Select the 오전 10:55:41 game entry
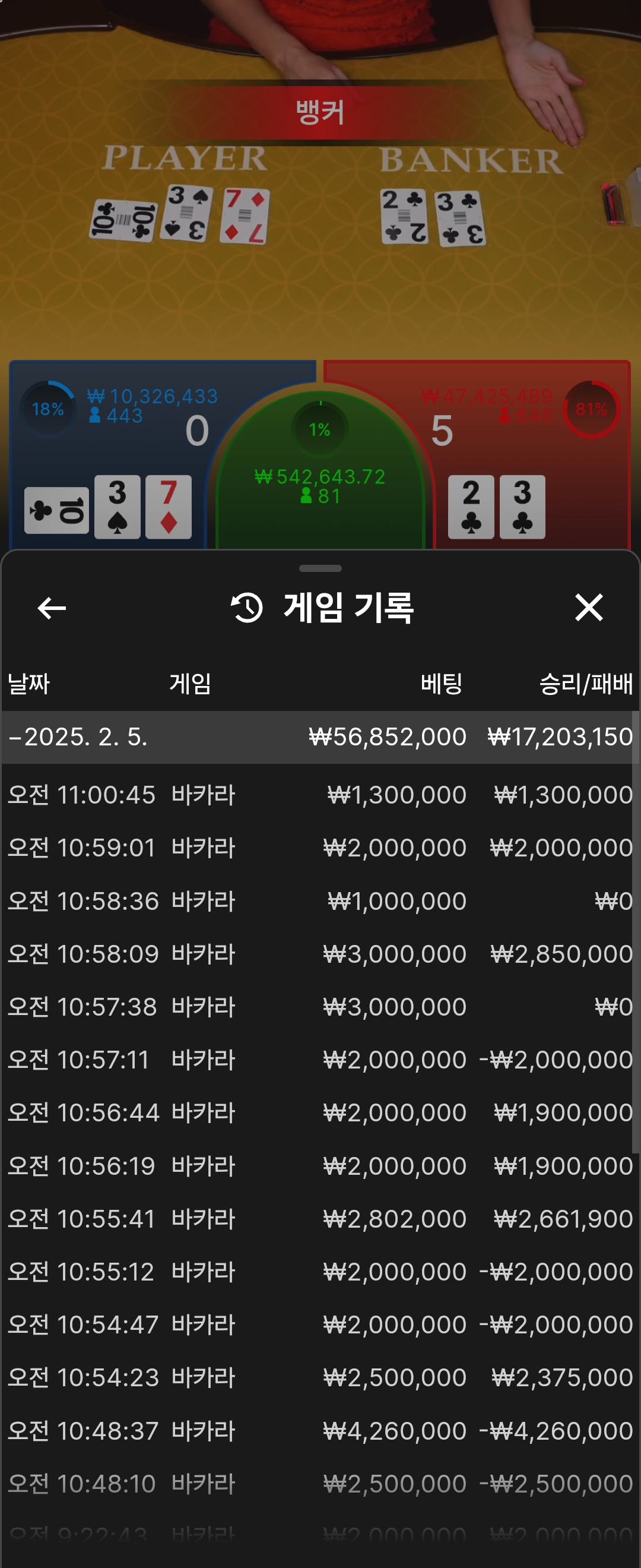Viewport: 641px width, 1568px height. click(320, 1219)
